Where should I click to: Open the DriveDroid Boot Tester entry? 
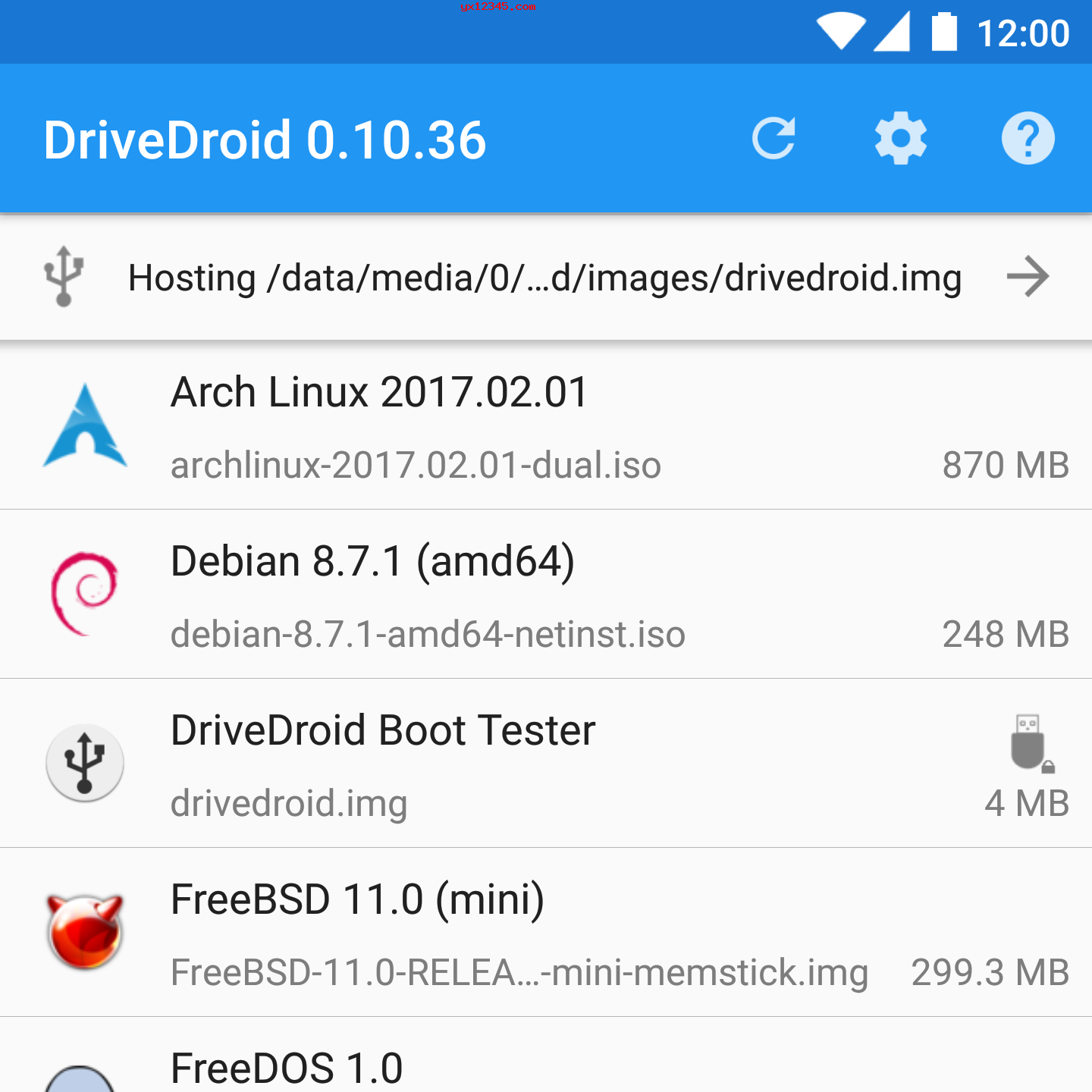546,764
